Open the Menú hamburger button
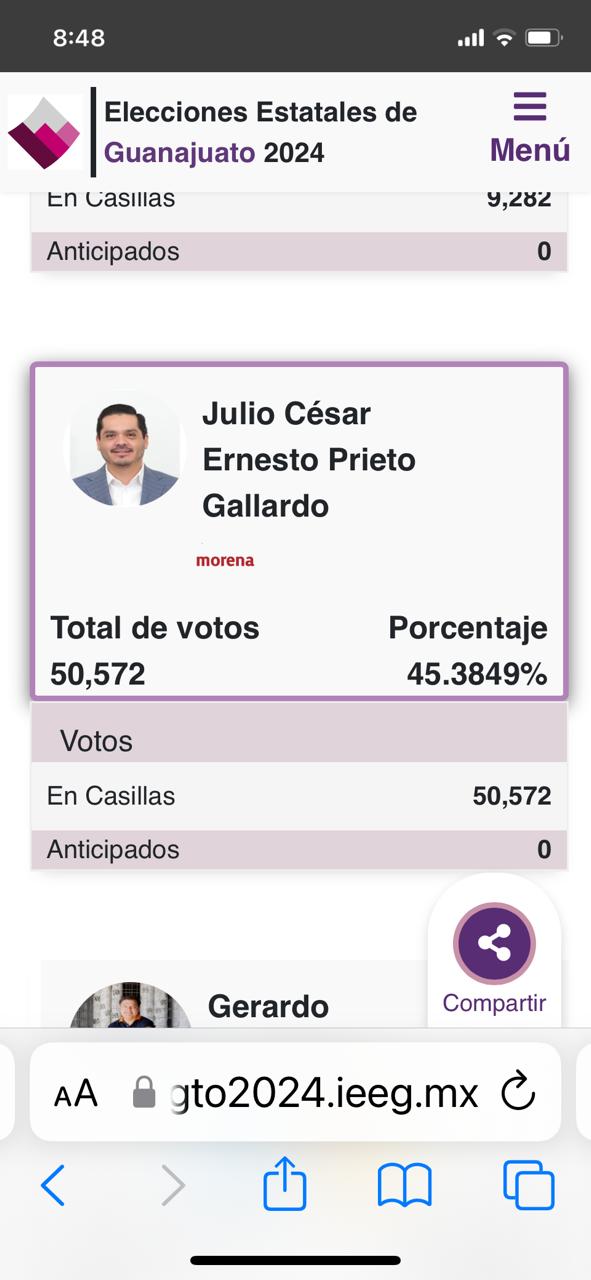The width and height of the screenshot is (591, 1280). tap(529, 129)
